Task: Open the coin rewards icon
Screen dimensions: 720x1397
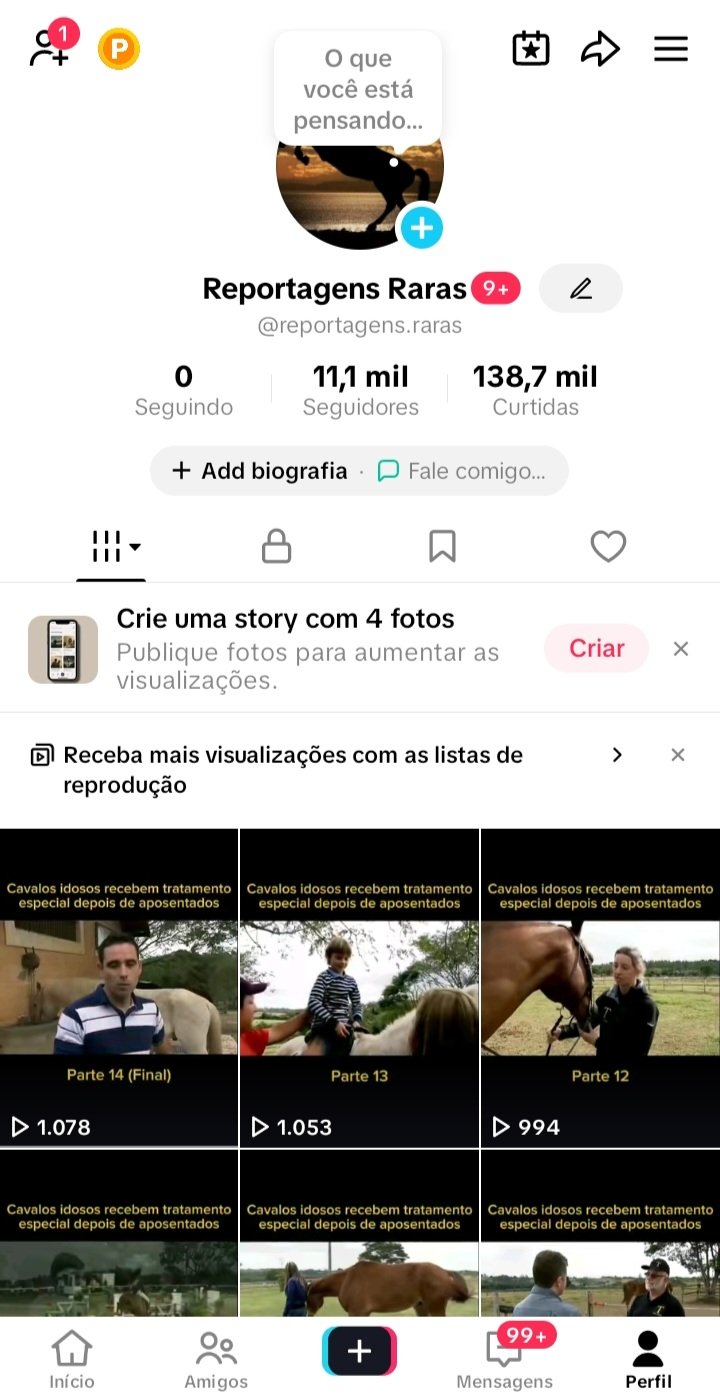Action: (119, 49)
